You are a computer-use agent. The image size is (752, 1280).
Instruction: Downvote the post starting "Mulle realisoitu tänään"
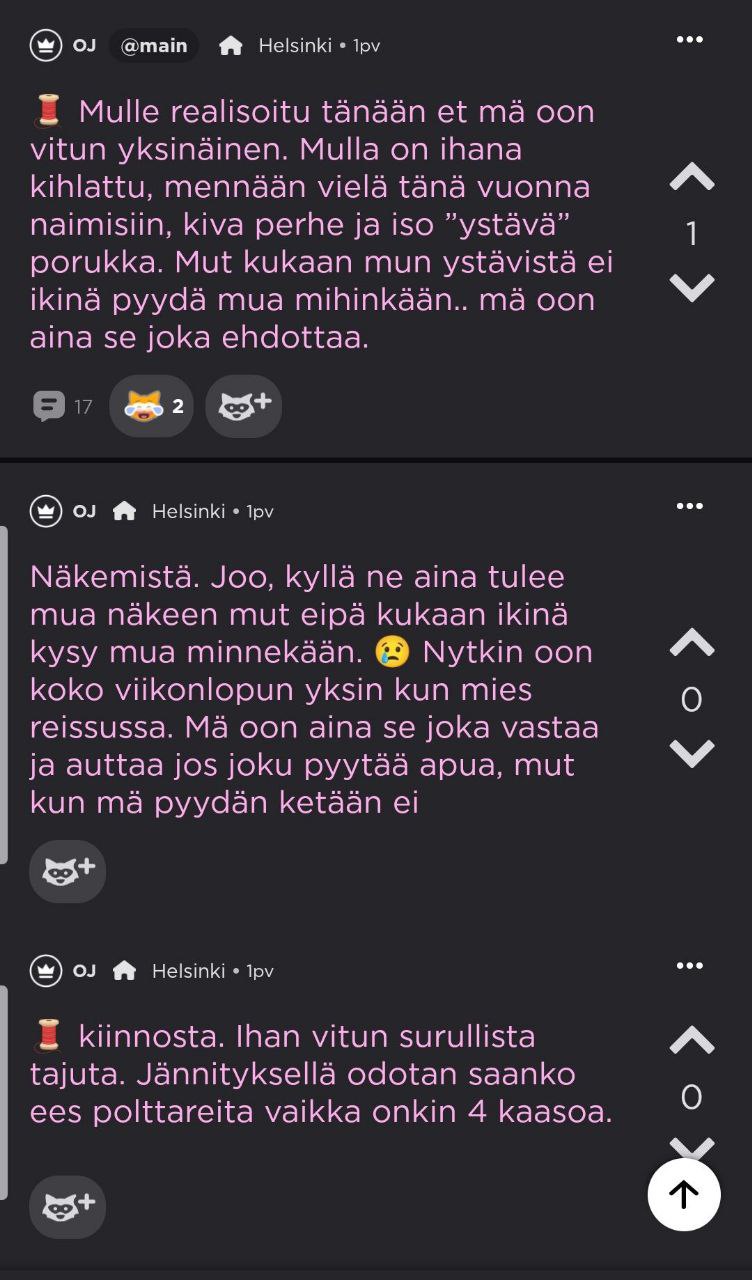click(691, 288)
